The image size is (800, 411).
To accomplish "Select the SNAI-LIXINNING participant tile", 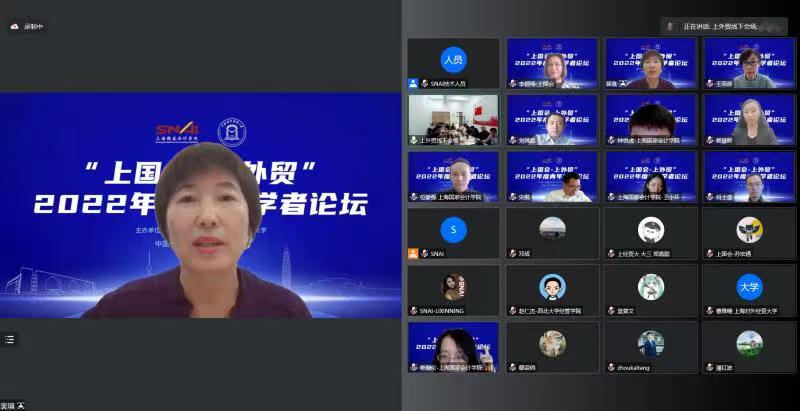I will 453,289.
